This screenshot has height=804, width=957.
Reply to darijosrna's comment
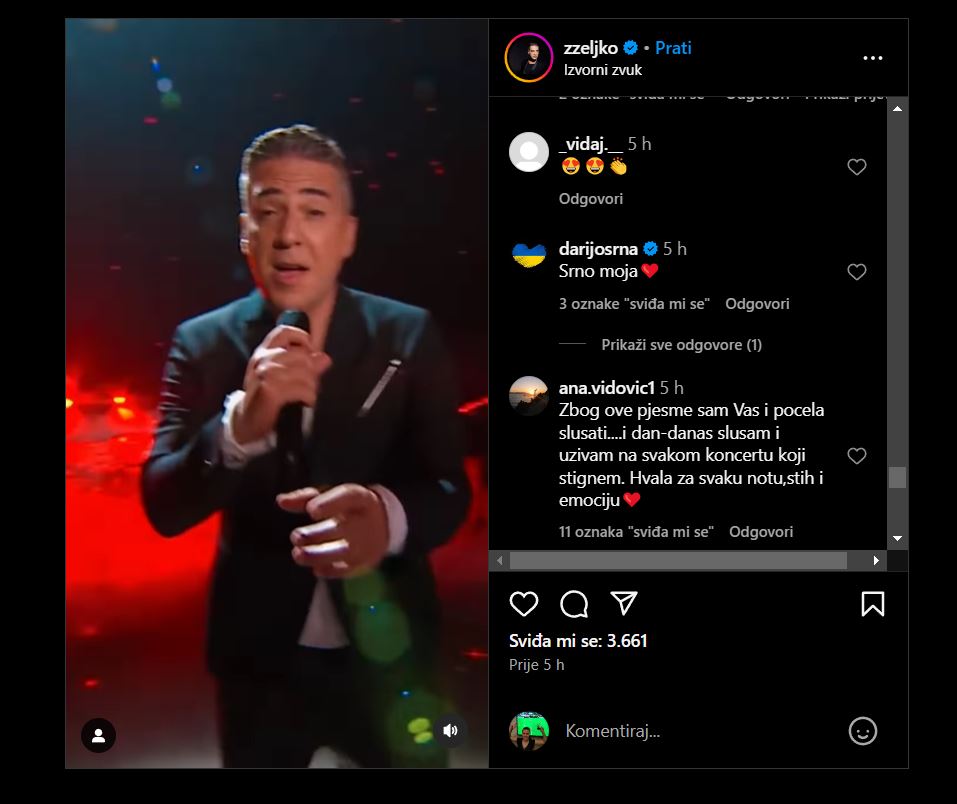tap(757, 304)
